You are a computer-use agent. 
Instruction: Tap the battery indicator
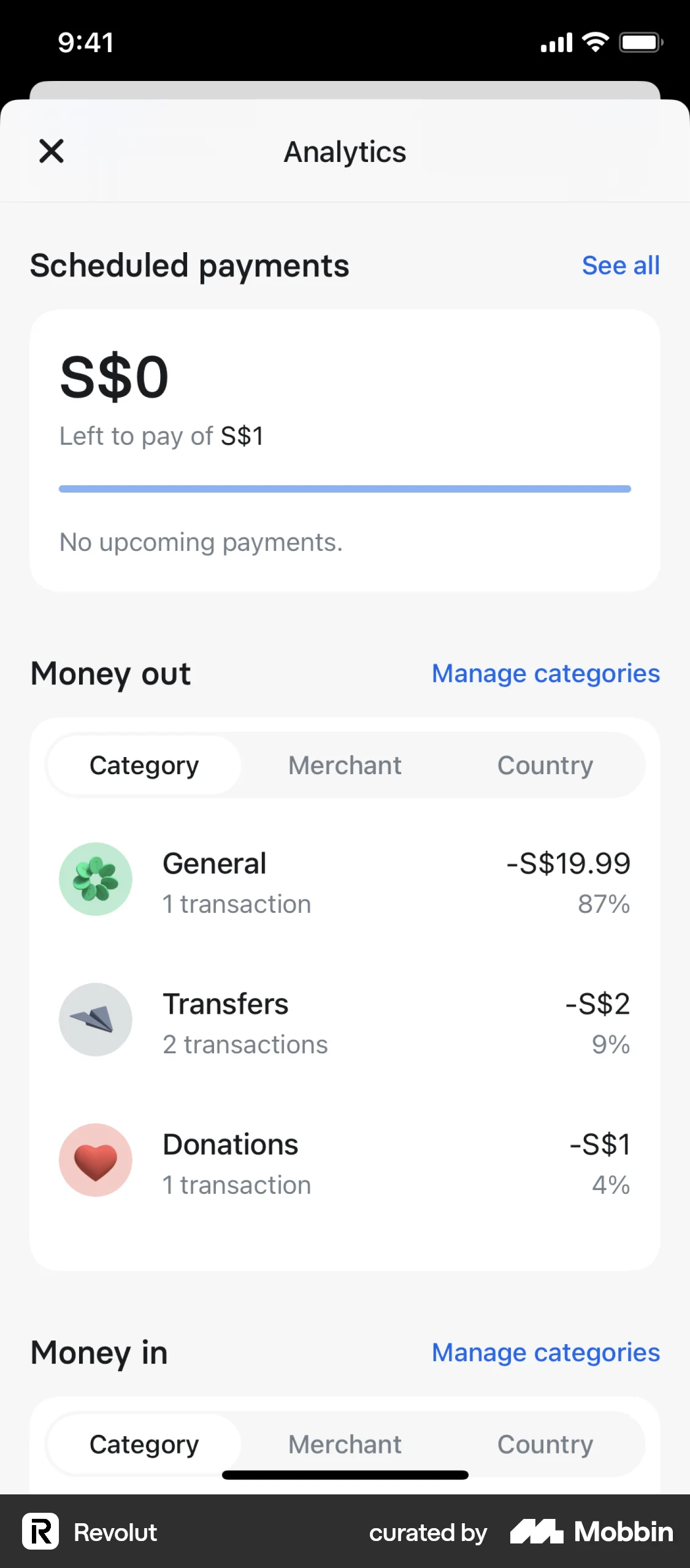pyautogui.click(x=640, y=42)
